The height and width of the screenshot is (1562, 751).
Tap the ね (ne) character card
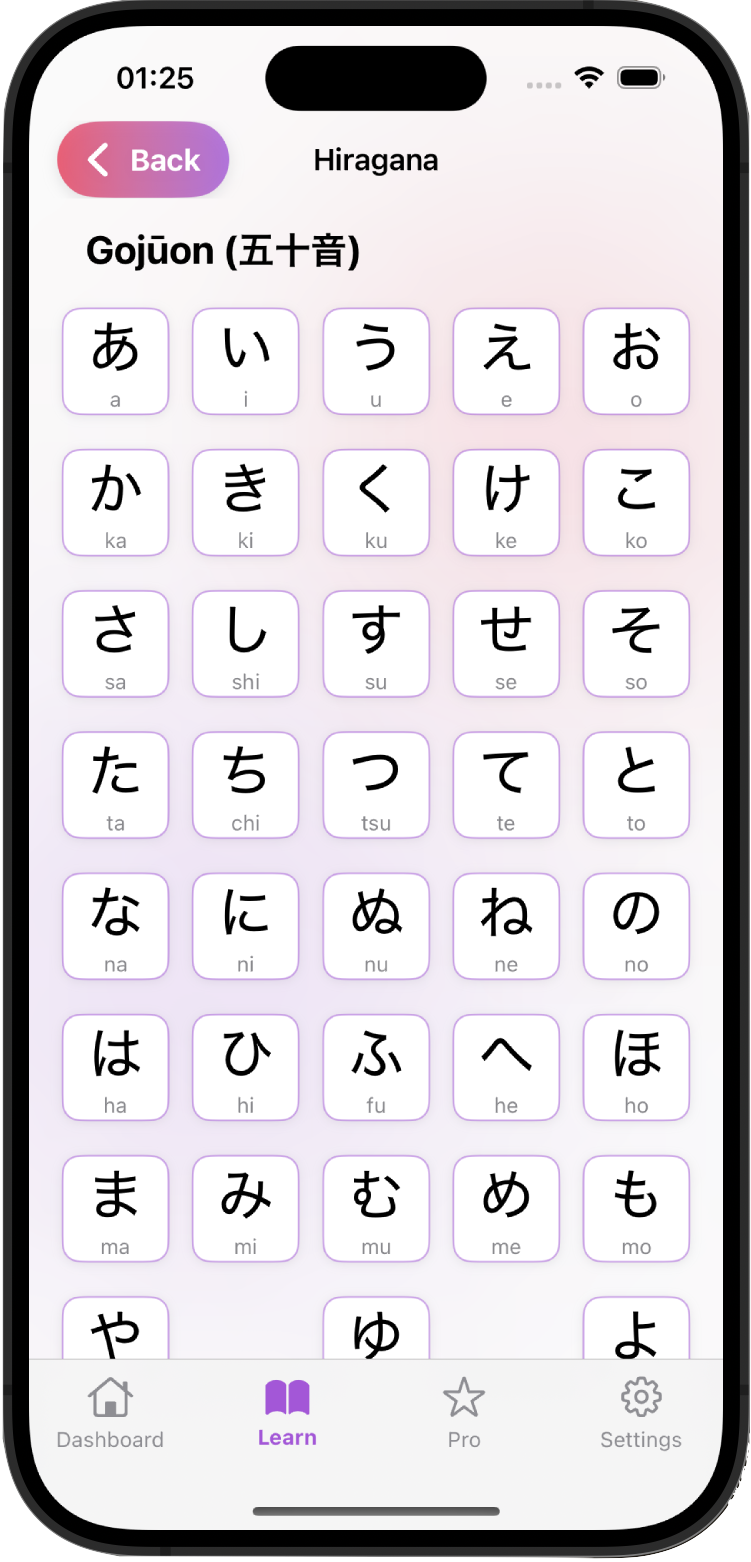coord(506,926)
